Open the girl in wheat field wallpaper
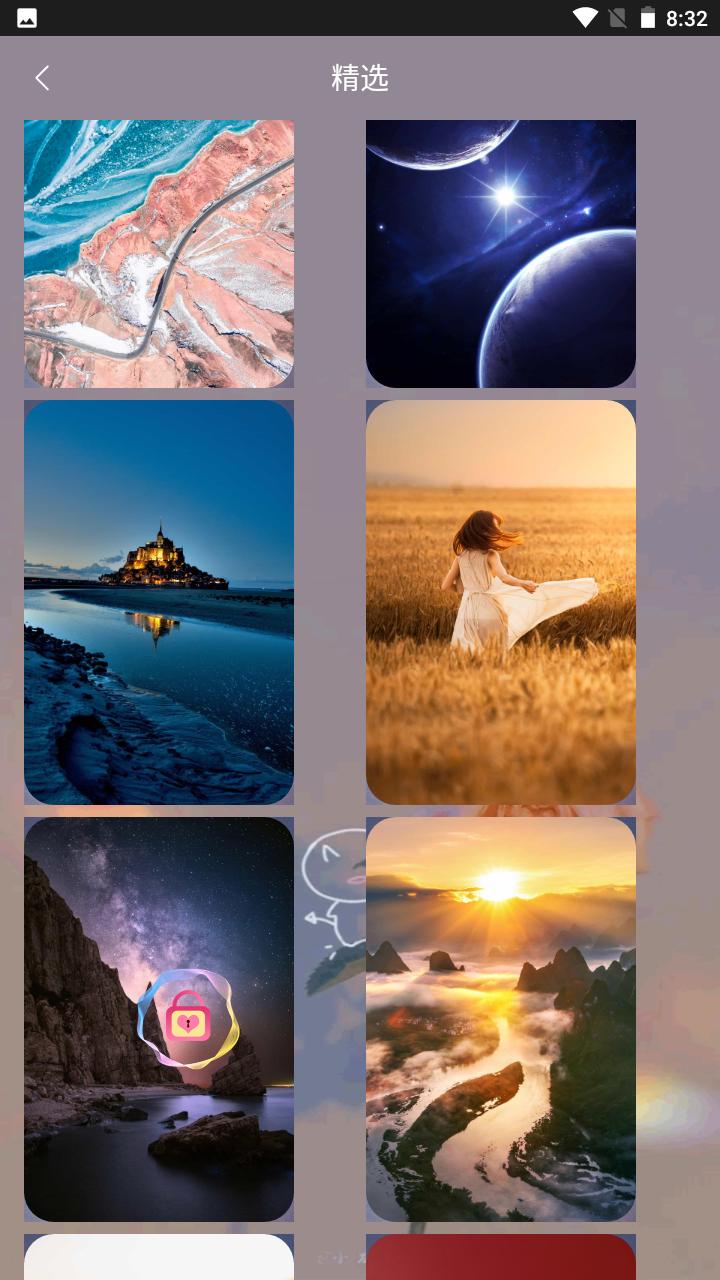The height and width of the screenshot is (1280, 720). (x=501, y=602)
